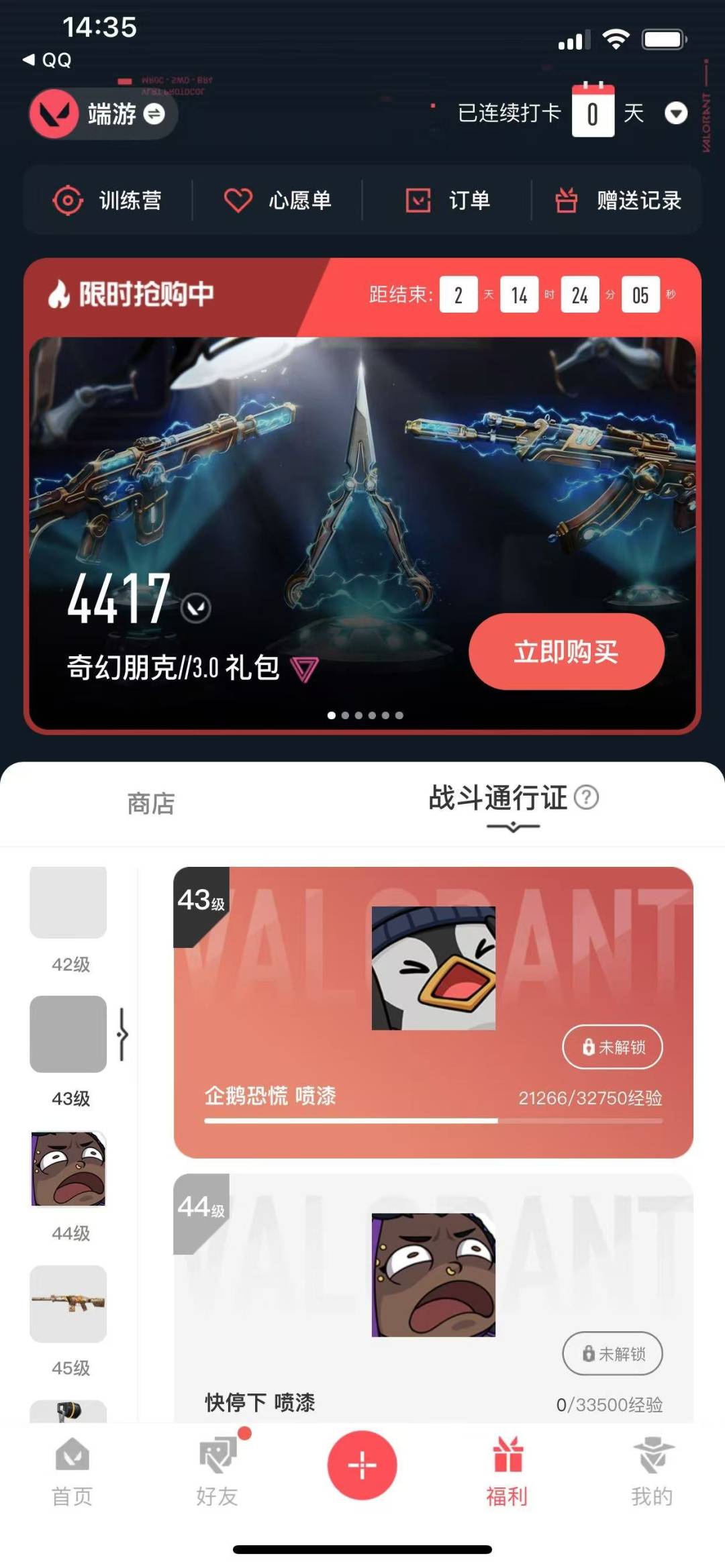Tap 立即购买 to buy the bundle
The image size is (725, 1568).
(566, 651)
